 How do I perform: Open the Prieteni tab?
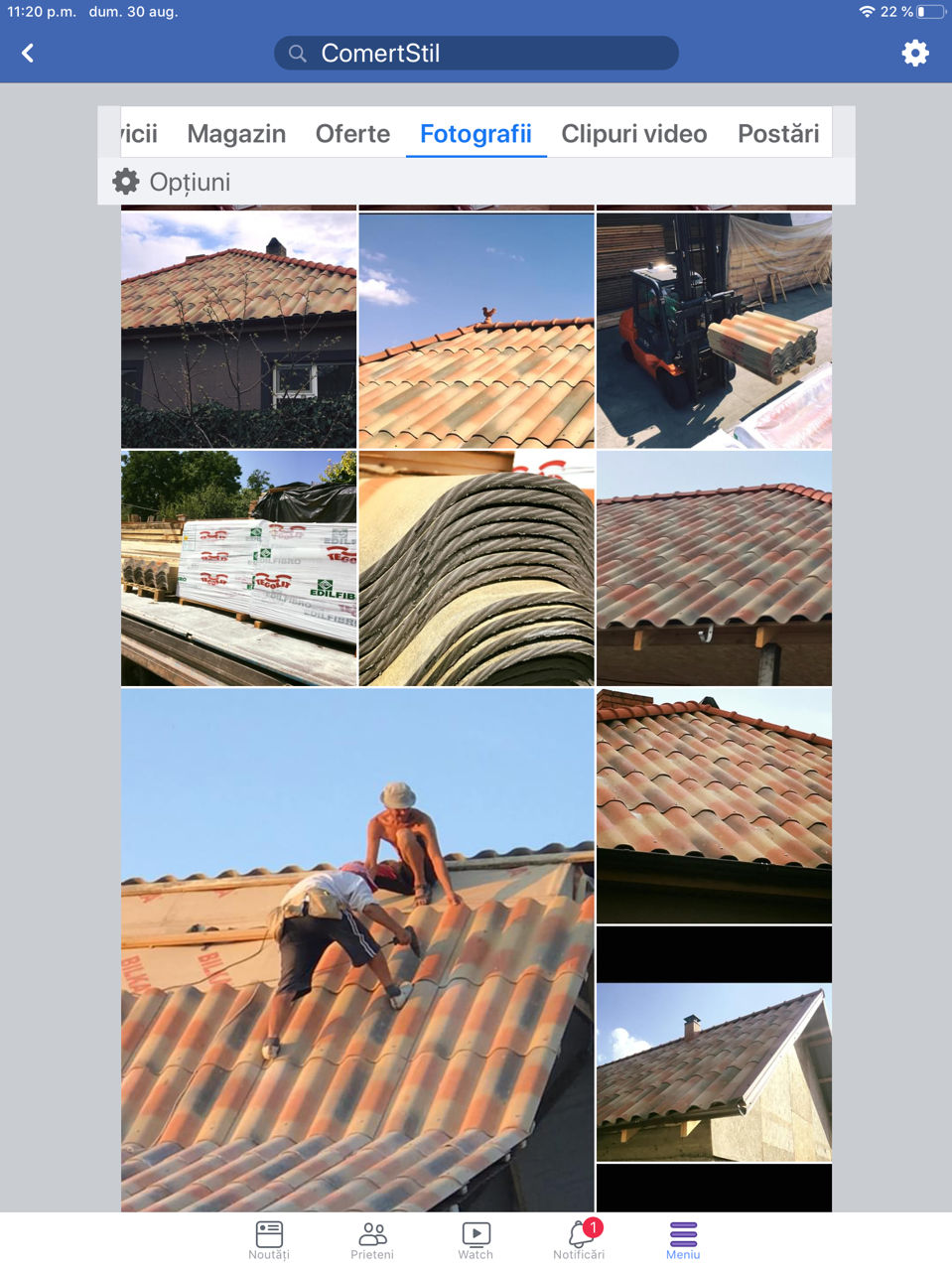click(372, 1240)
